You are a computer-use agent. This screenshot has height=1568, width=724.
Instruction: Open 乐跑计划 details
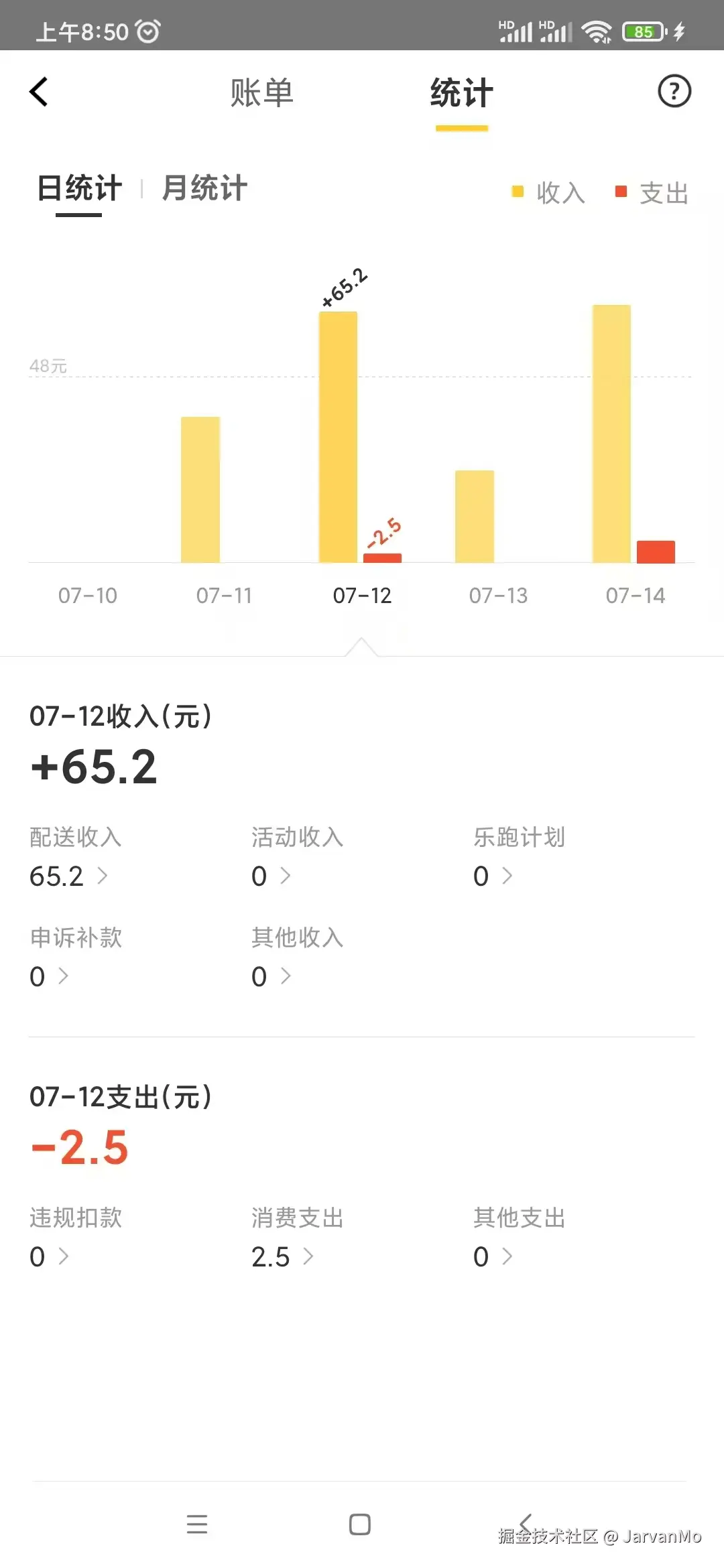[x=493, y=876]
